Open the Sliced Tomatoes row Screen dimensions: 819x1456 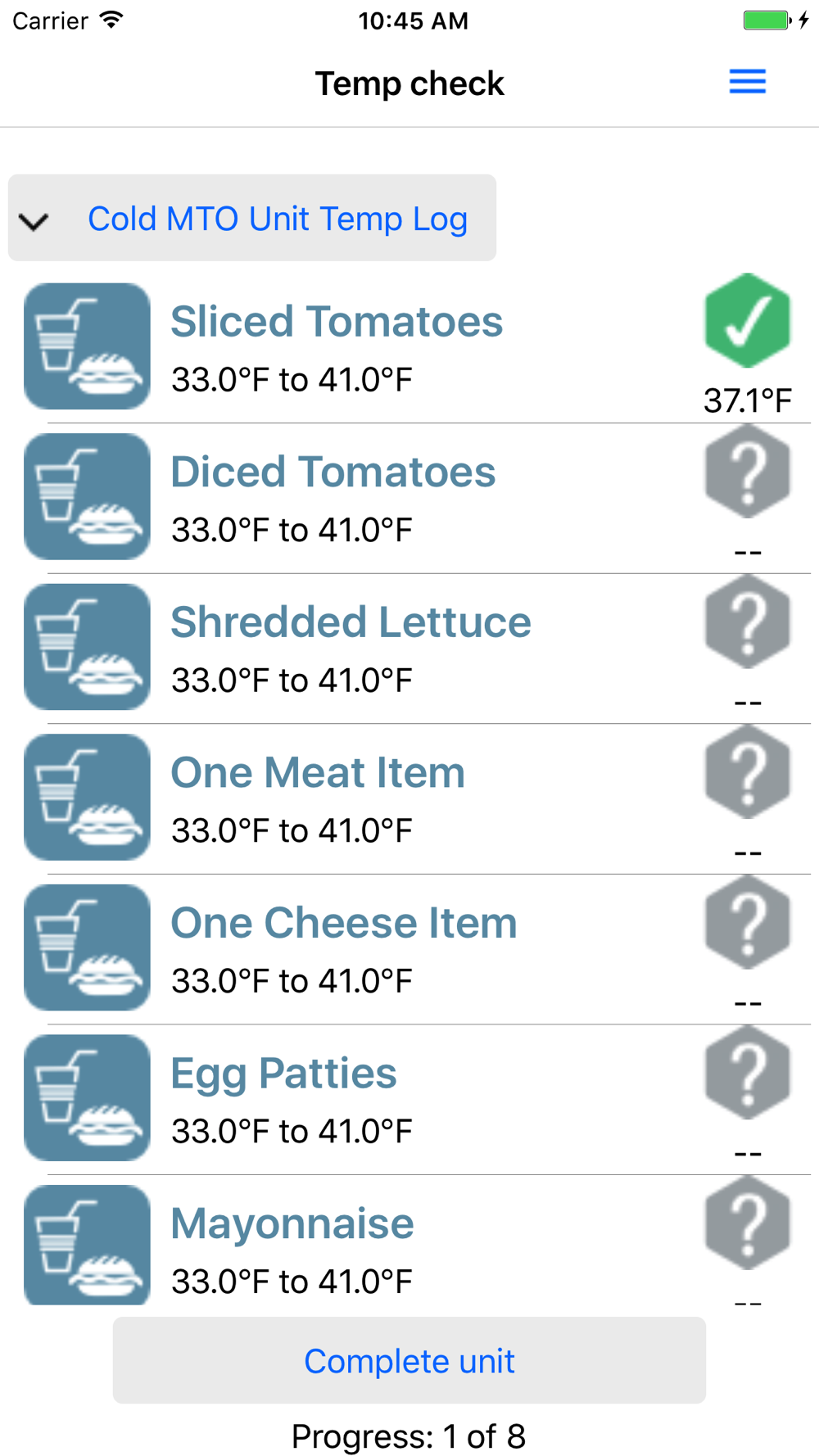(x=409, y=348)
